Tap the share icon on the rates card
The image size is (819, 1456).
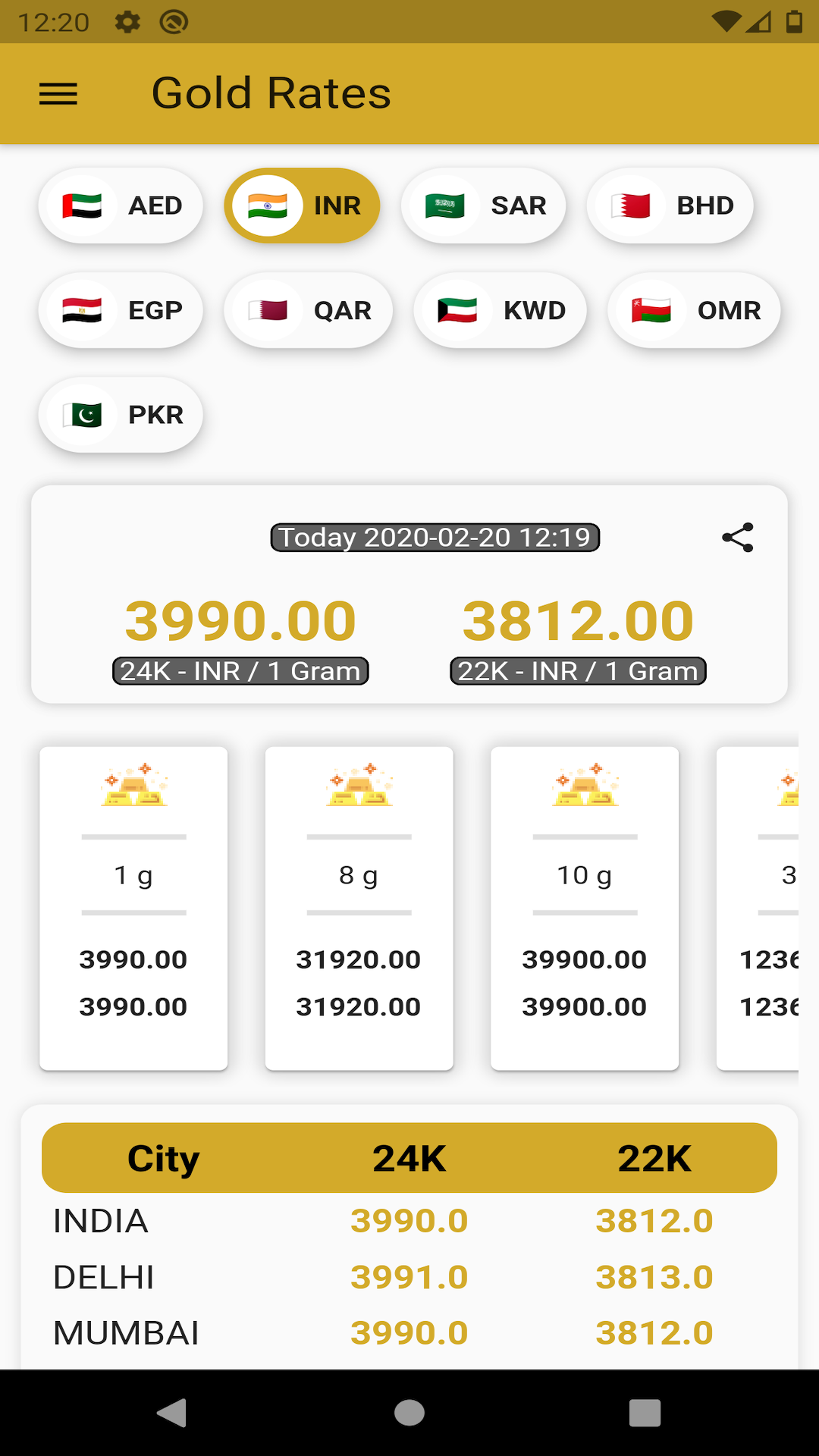pos(737,538)
